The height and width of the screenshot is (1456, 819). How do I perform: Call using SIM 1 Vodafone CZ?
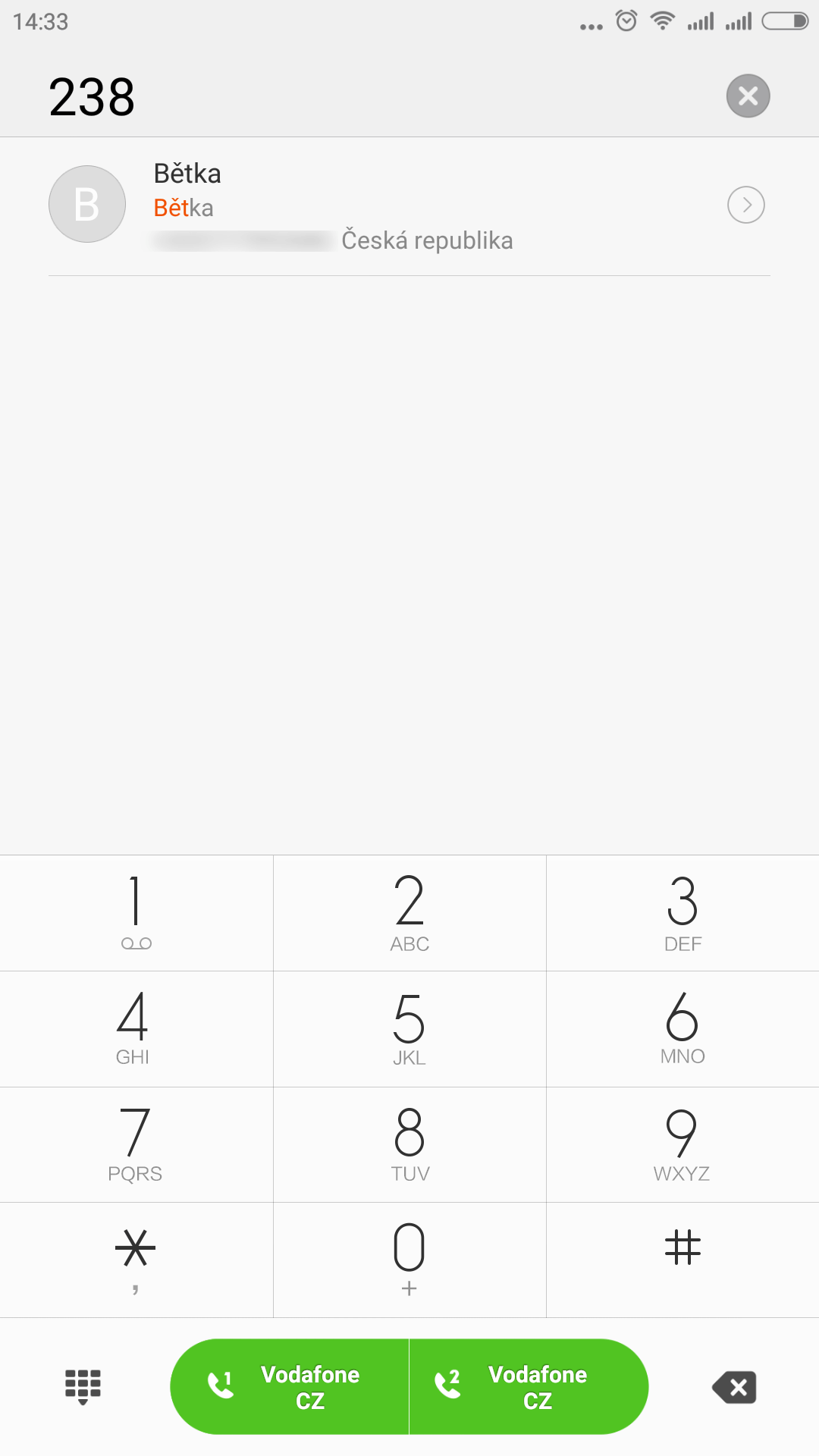290,1387
